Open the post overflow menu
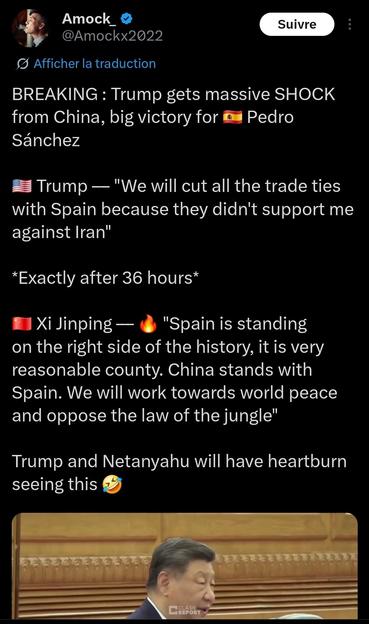Image resolution: width=369 pixels, height=624 pixels. pos(349,24)
